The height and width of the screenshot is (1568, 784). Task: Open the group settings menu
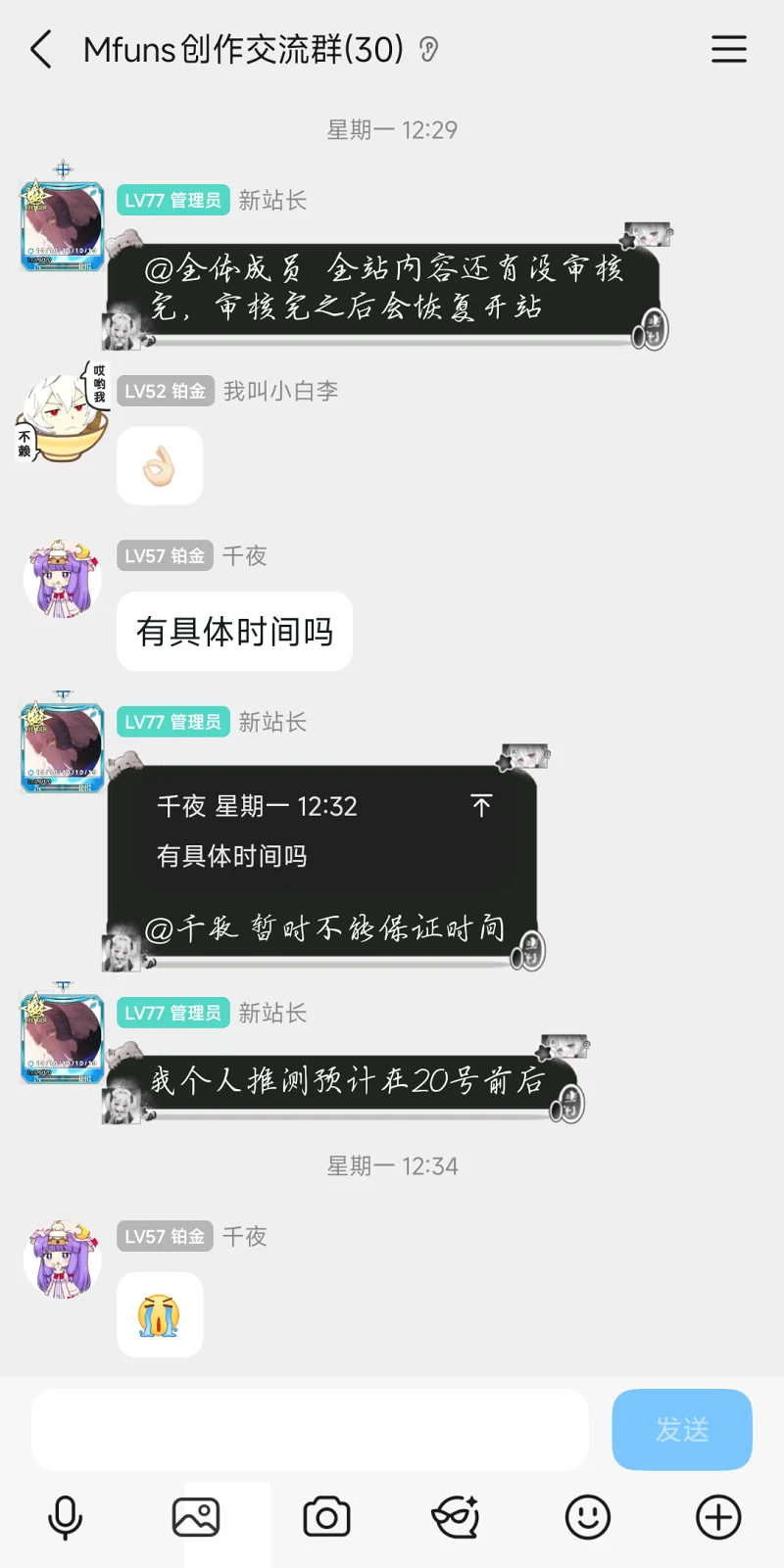tap(728, 49)
